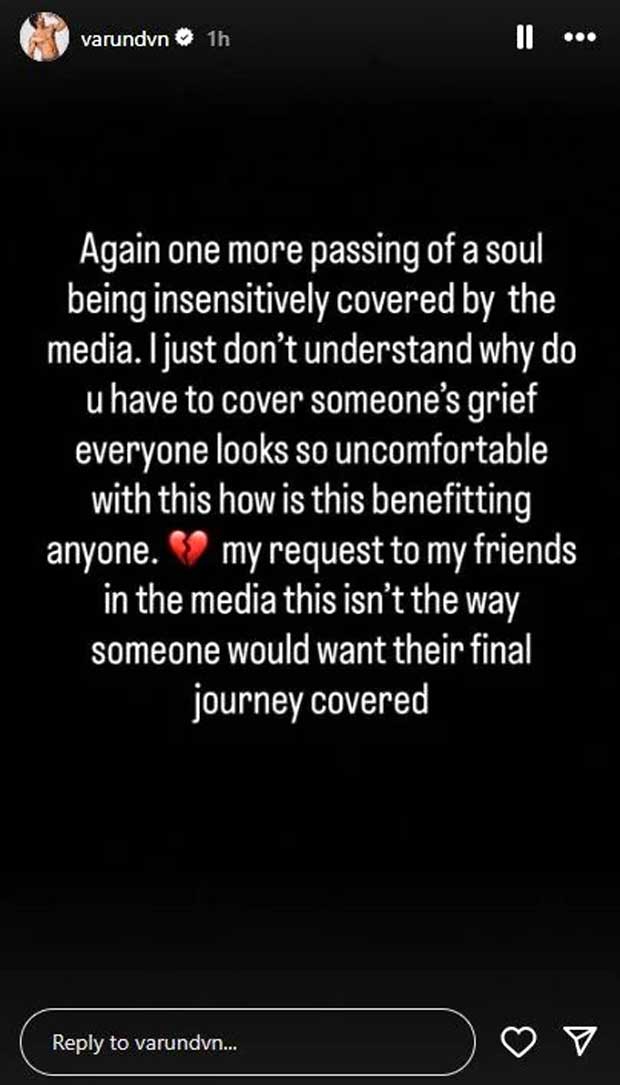The height and width of the screenshot is (1085, 620).
Task: Open varundvn's profile picture
Action: (44, 38)
